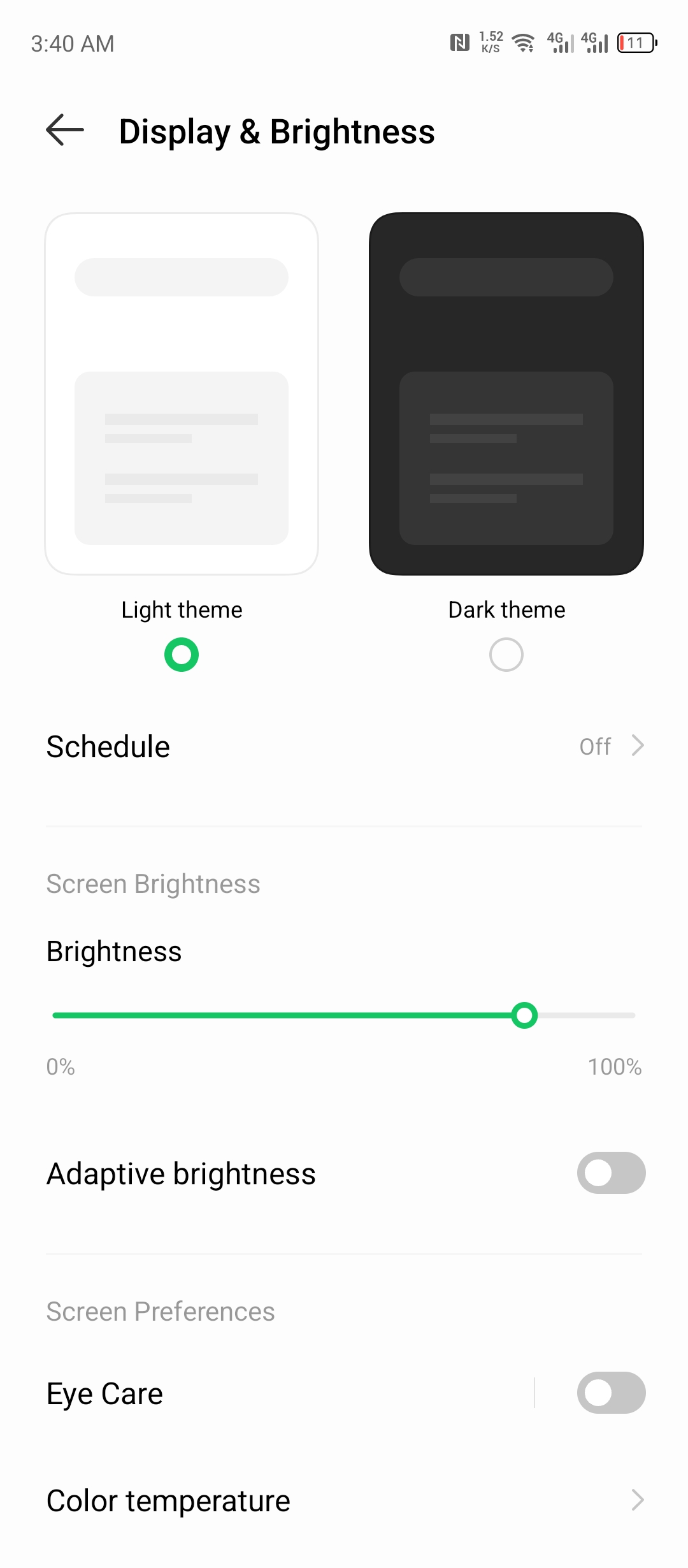Turn on the Eye Care switch

pyautogui.click(x=611, y=1393)
